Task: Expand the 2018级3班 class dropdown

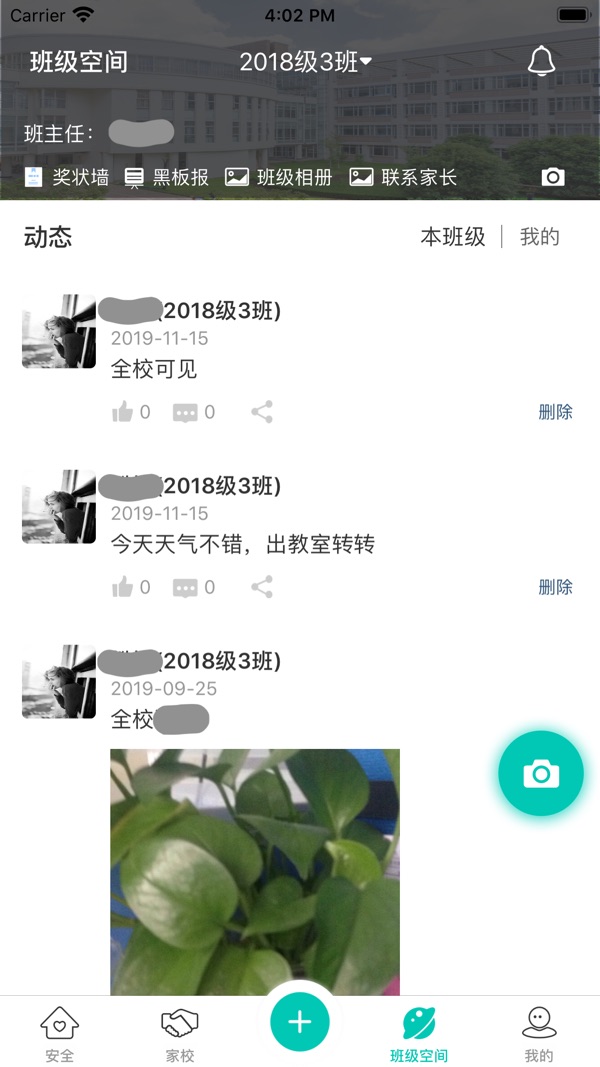Action: point(305,62)
